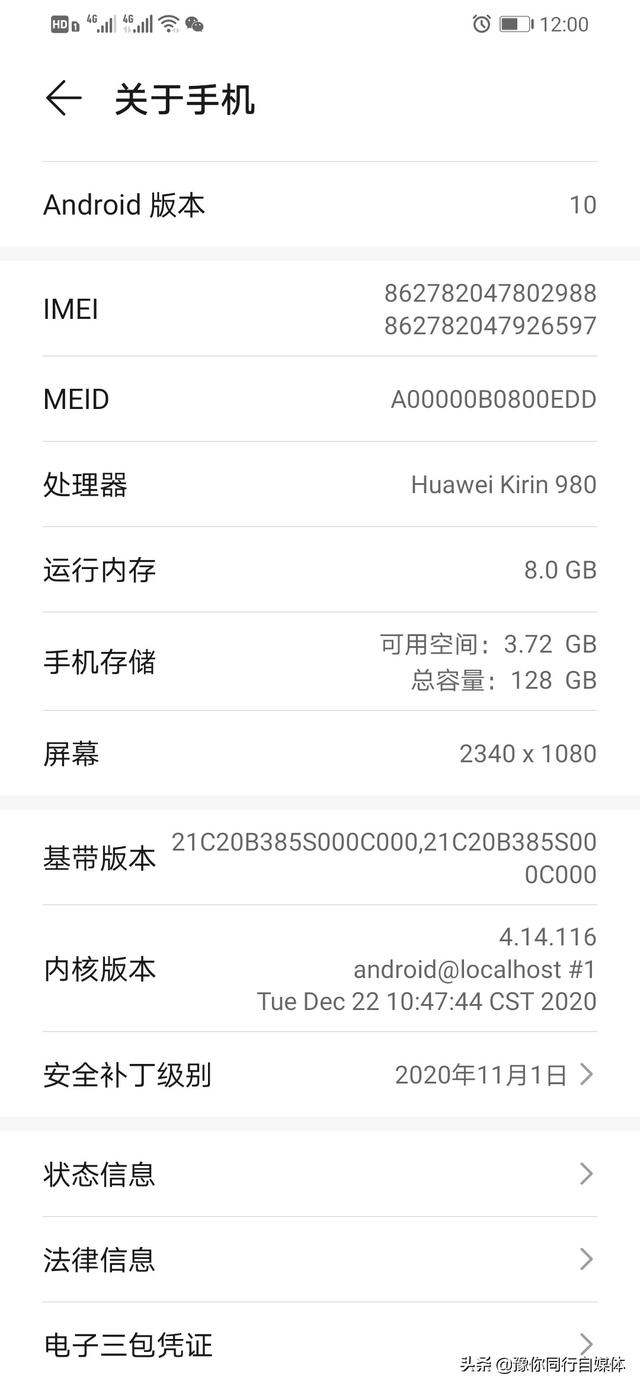Open 状态信息
640x1387 pixels.
(x=320, y=1174)
